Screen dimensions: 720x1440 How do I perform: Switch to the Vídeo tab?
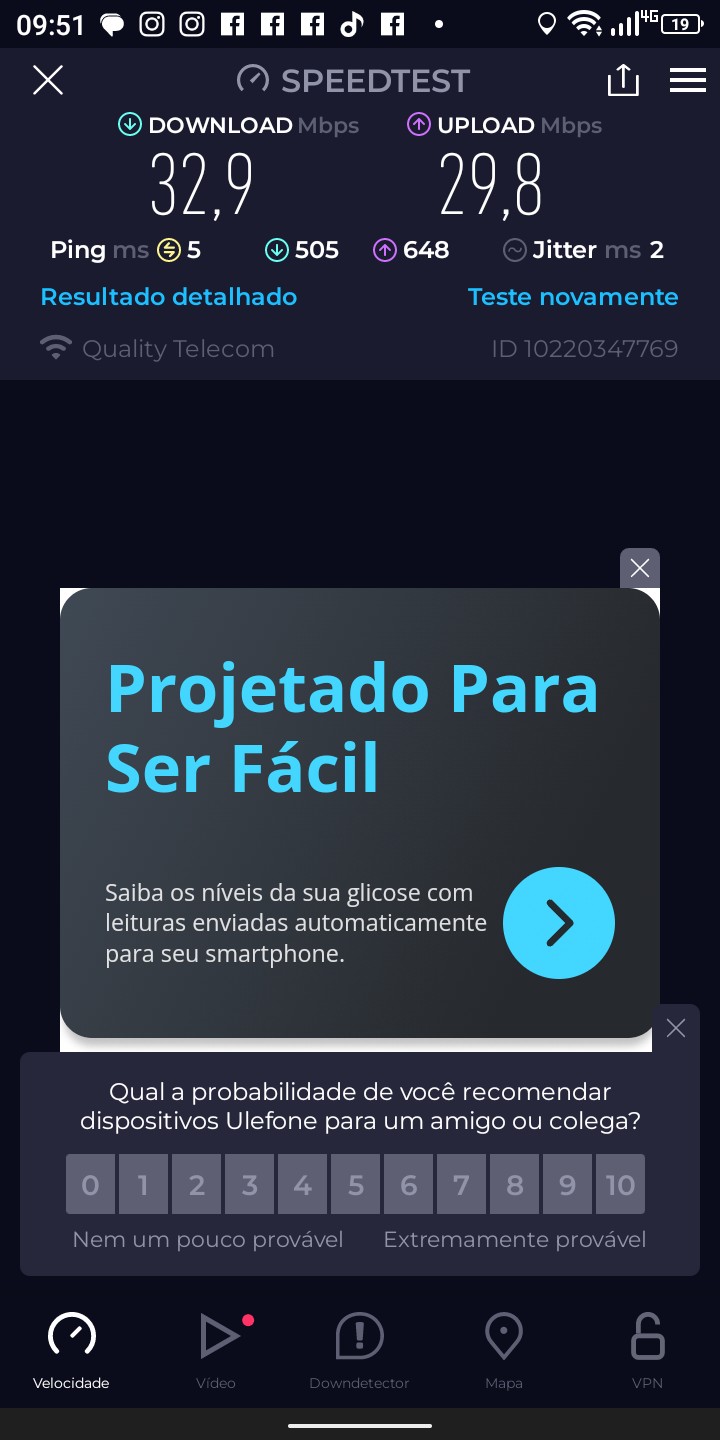pyautogui.click(x=216, y=1352)
